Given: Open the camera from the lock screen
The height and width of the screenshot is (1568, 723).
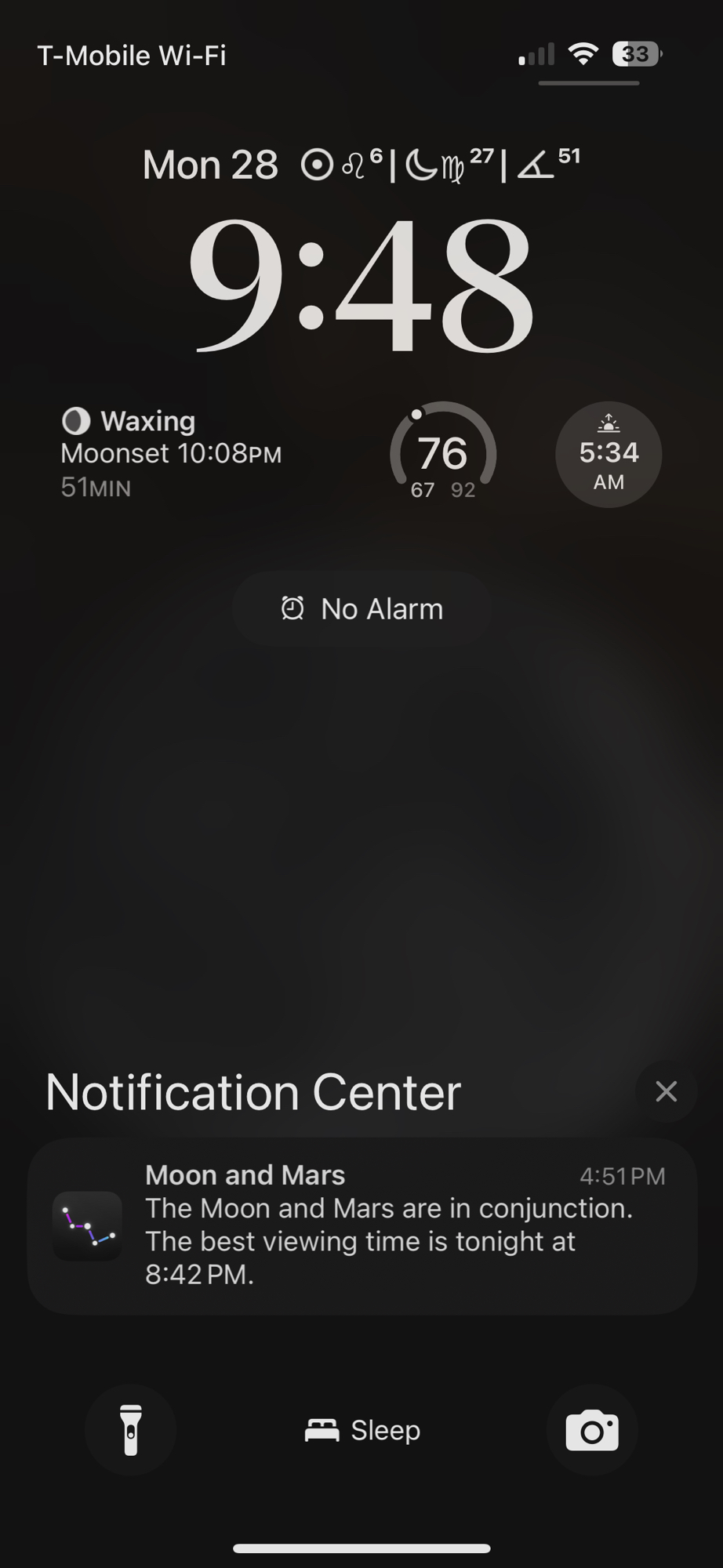Looking at the screenshot, I should tap(592, 1430).
